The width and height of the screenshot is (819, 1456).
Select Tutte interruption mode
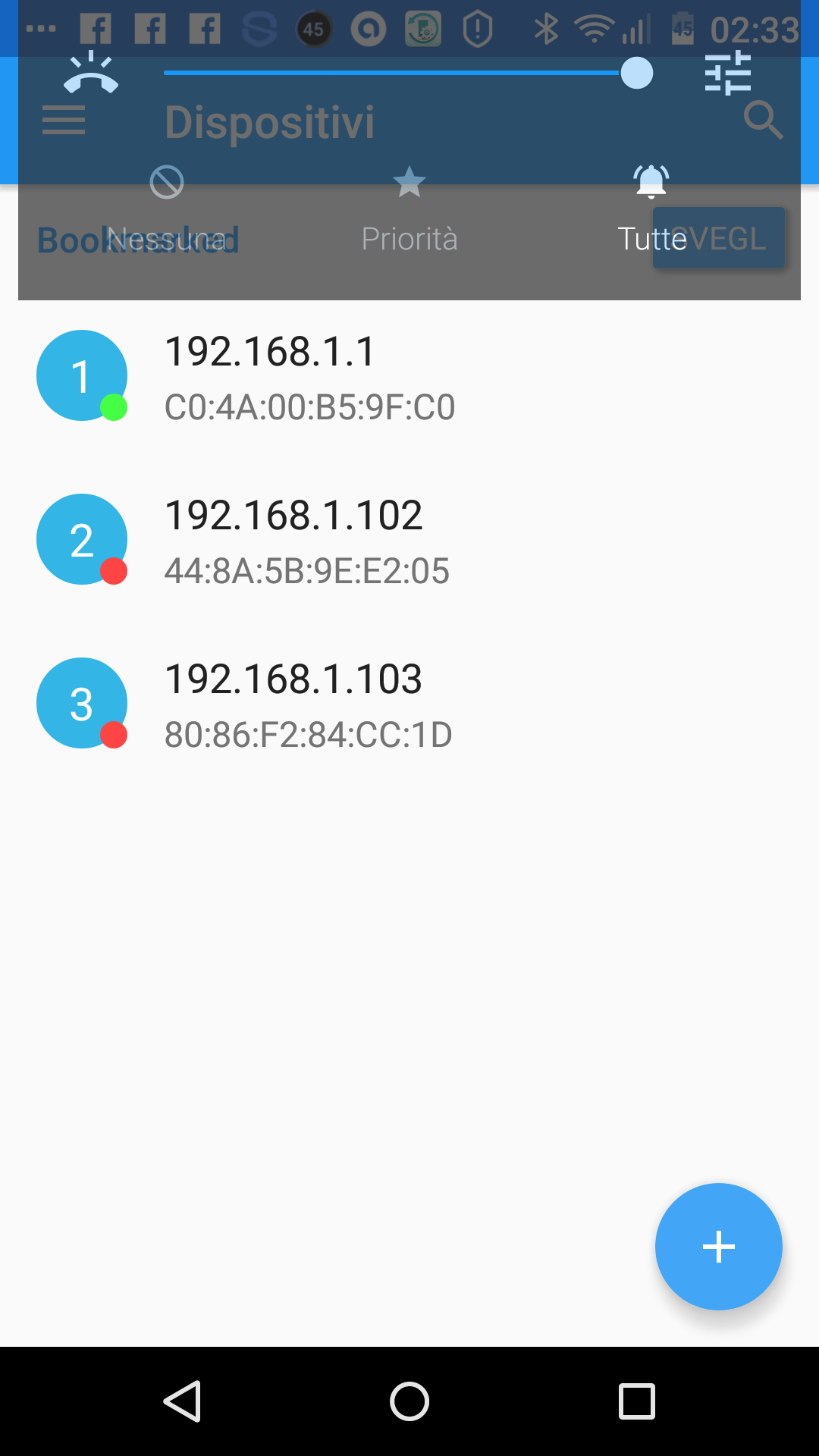651,209
